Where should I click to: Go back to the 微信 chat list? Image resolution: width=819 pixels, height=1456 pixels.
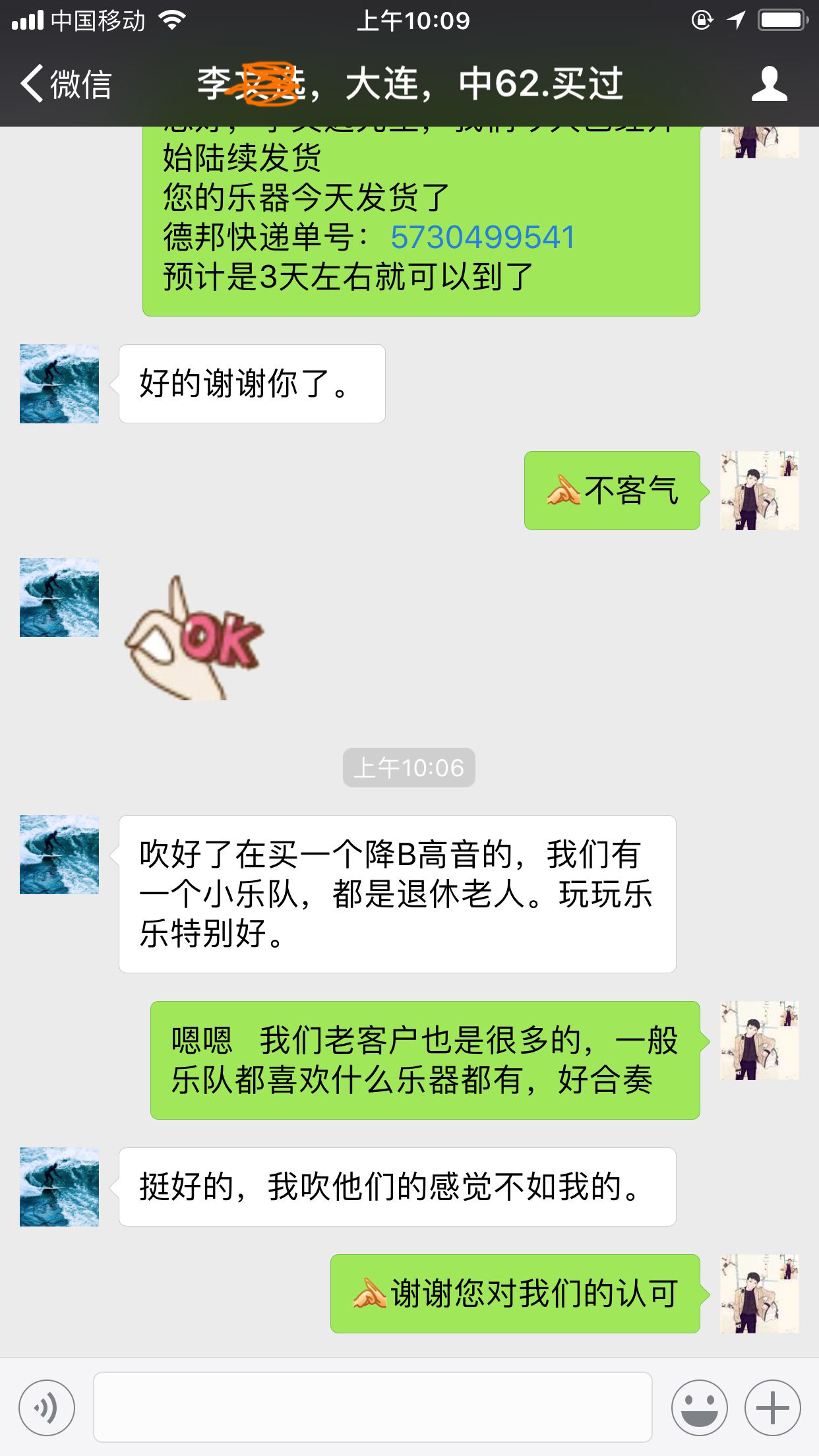click(x=66, y=84)
